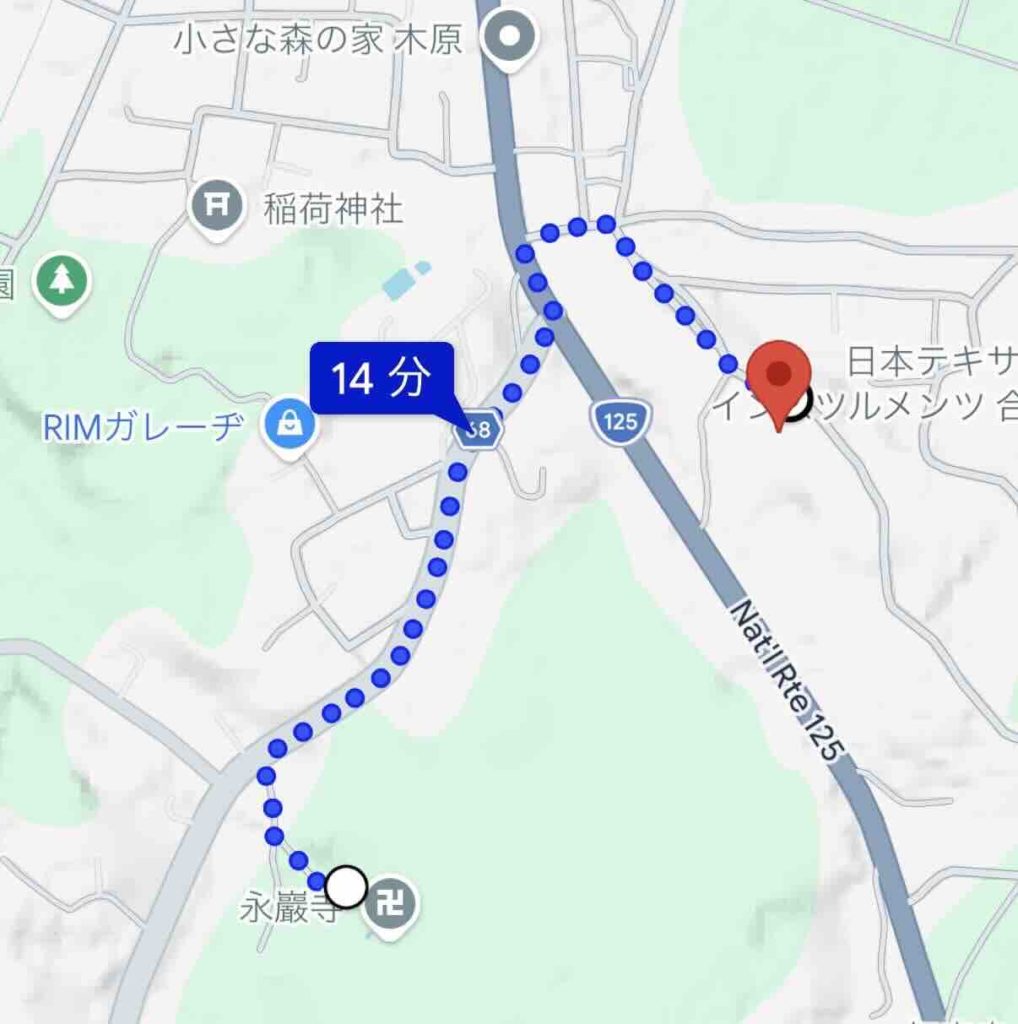Tap the 14 分 route time label
Screen dimensions: 1018x1024
(381, 379)
